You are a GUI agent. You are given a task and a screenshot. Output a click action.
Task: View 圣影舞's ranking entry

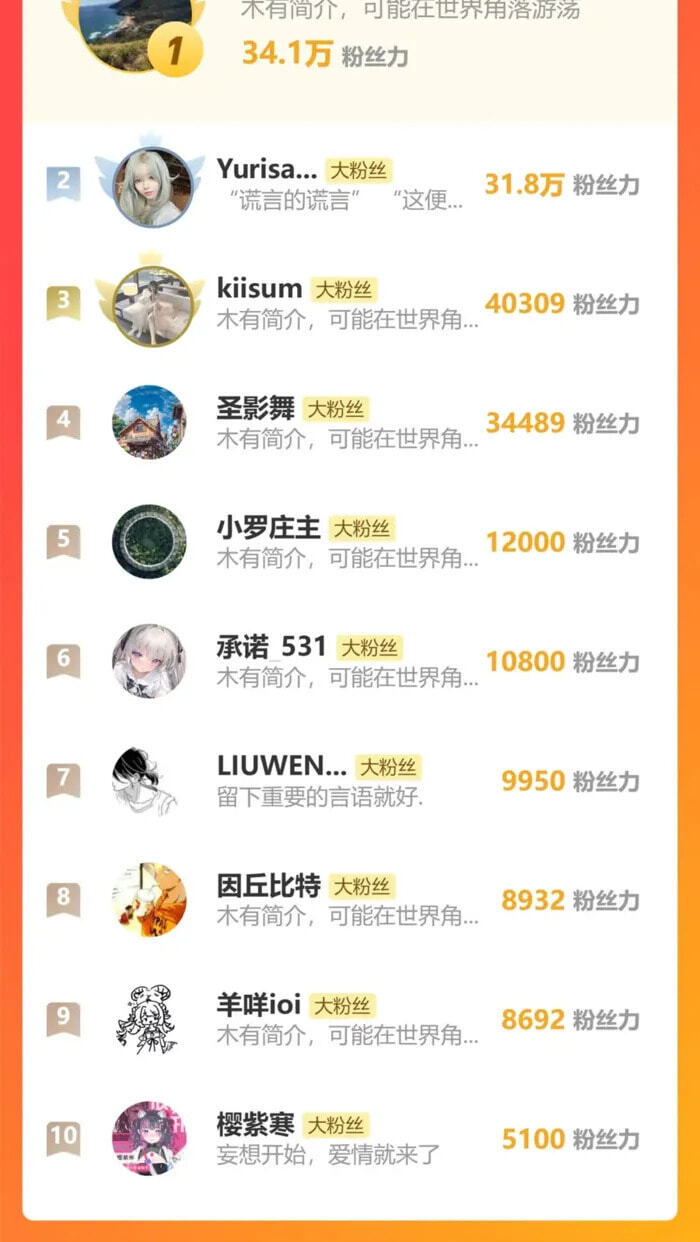point(349,422)
